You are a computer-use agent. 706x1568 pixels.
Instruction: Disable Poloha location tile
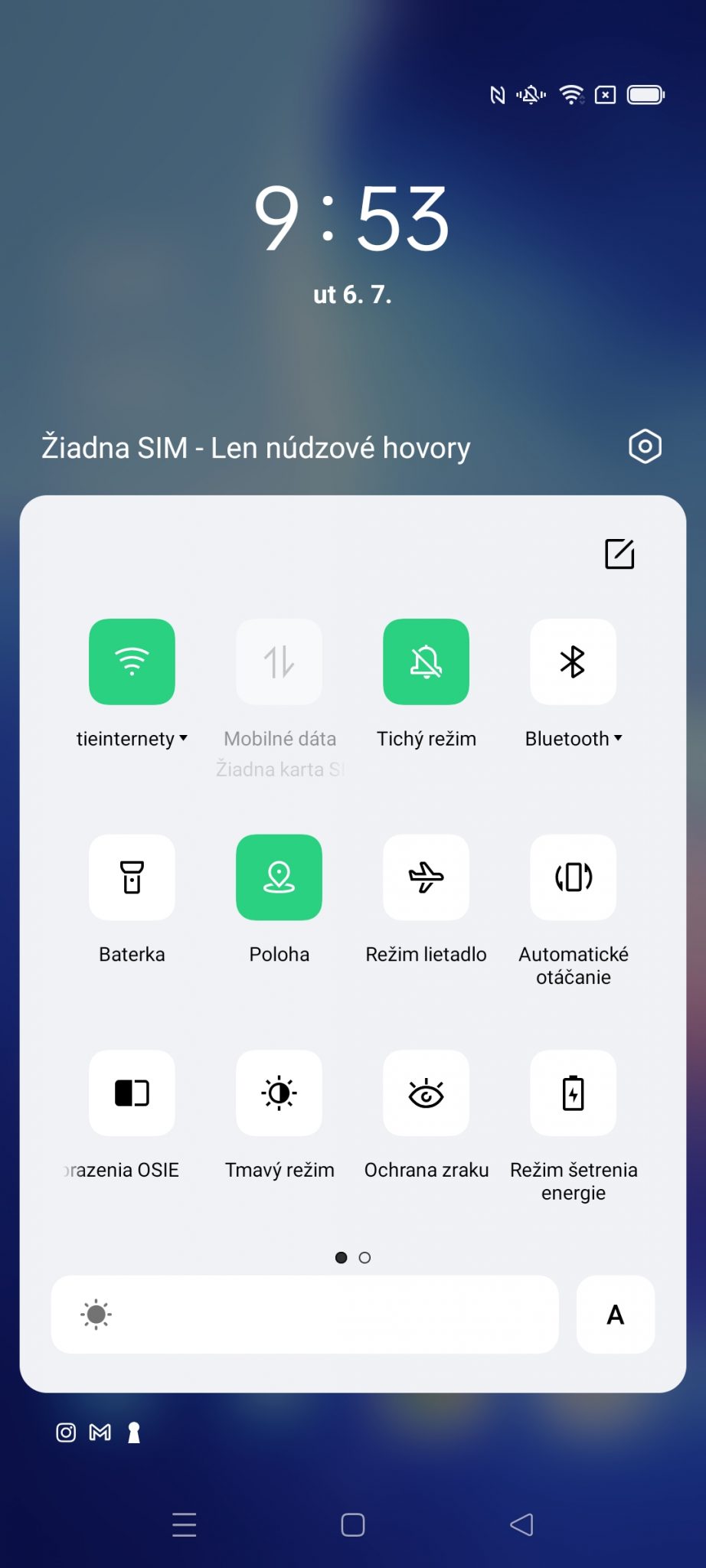coord(279,877)
